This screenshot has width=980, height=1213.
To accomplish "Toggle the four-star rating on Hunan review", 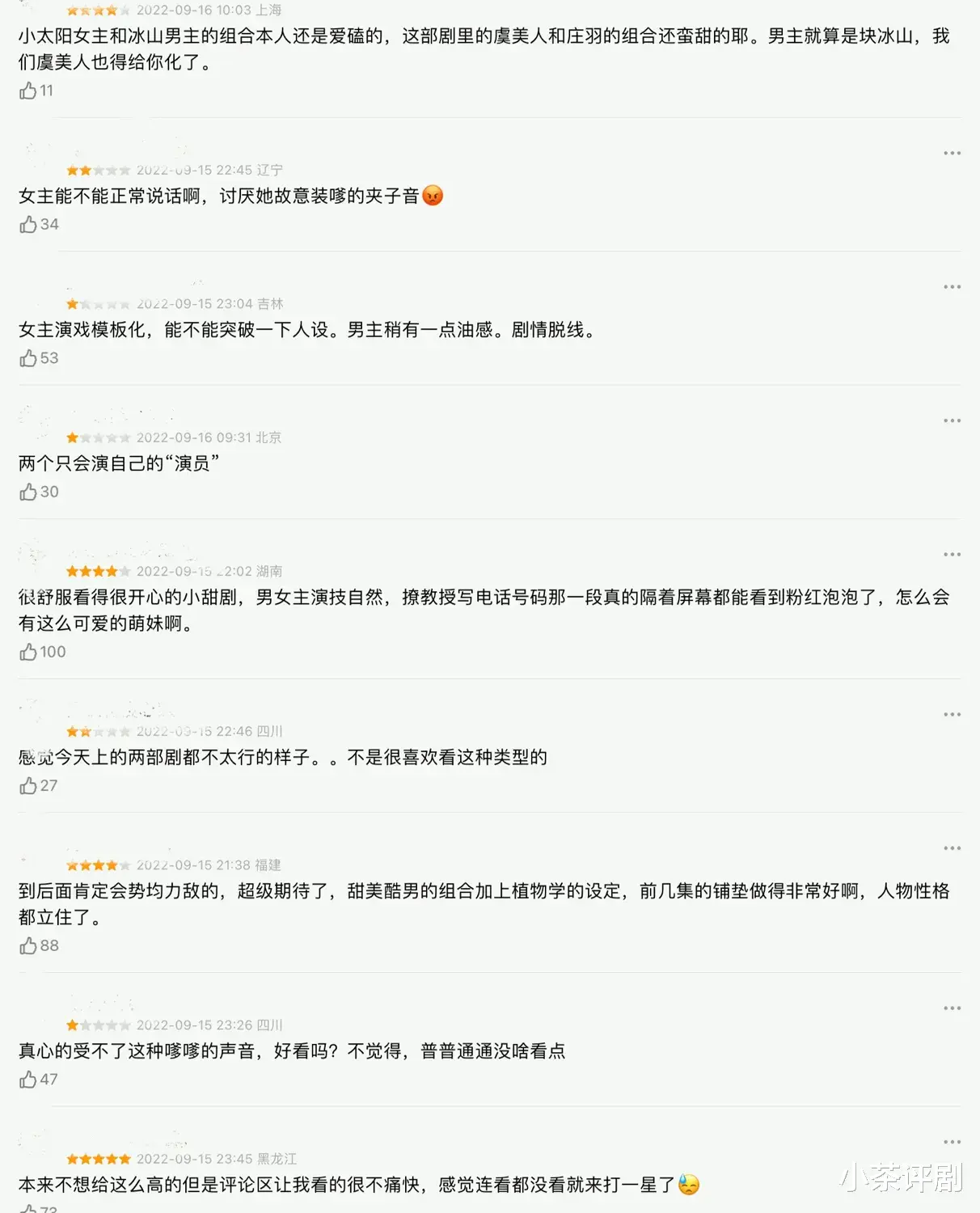I will [99, 570].
